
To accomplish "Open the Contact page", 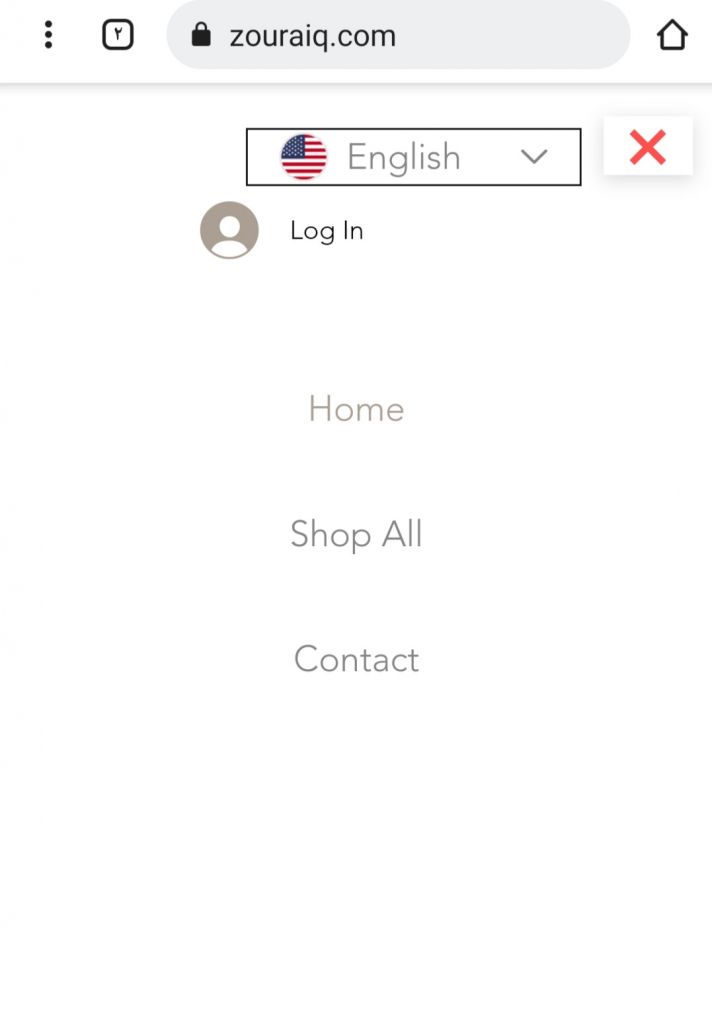I will click(x=356, y=659).
